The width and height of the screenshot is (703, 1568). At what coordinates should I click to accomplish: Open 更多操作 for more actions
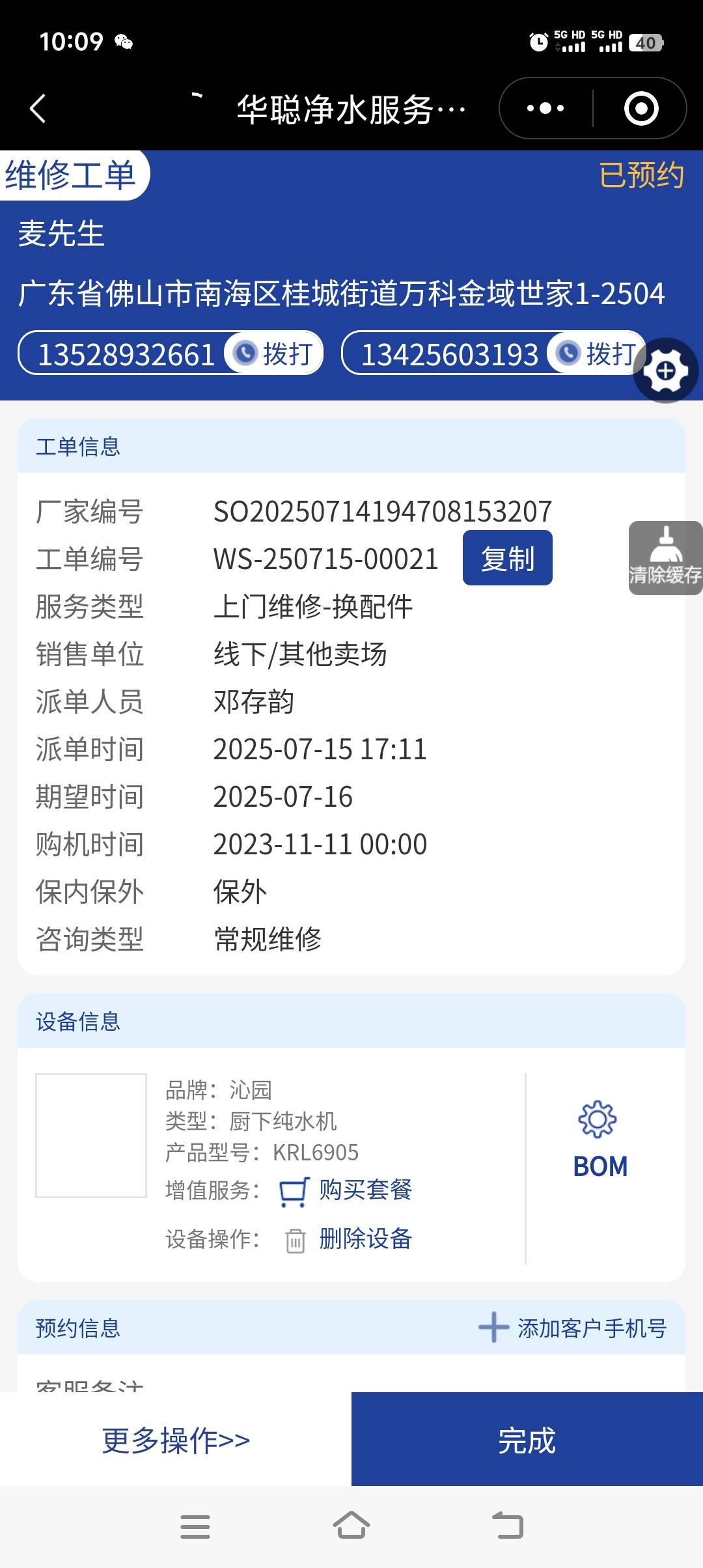[x=176, y=1440]
